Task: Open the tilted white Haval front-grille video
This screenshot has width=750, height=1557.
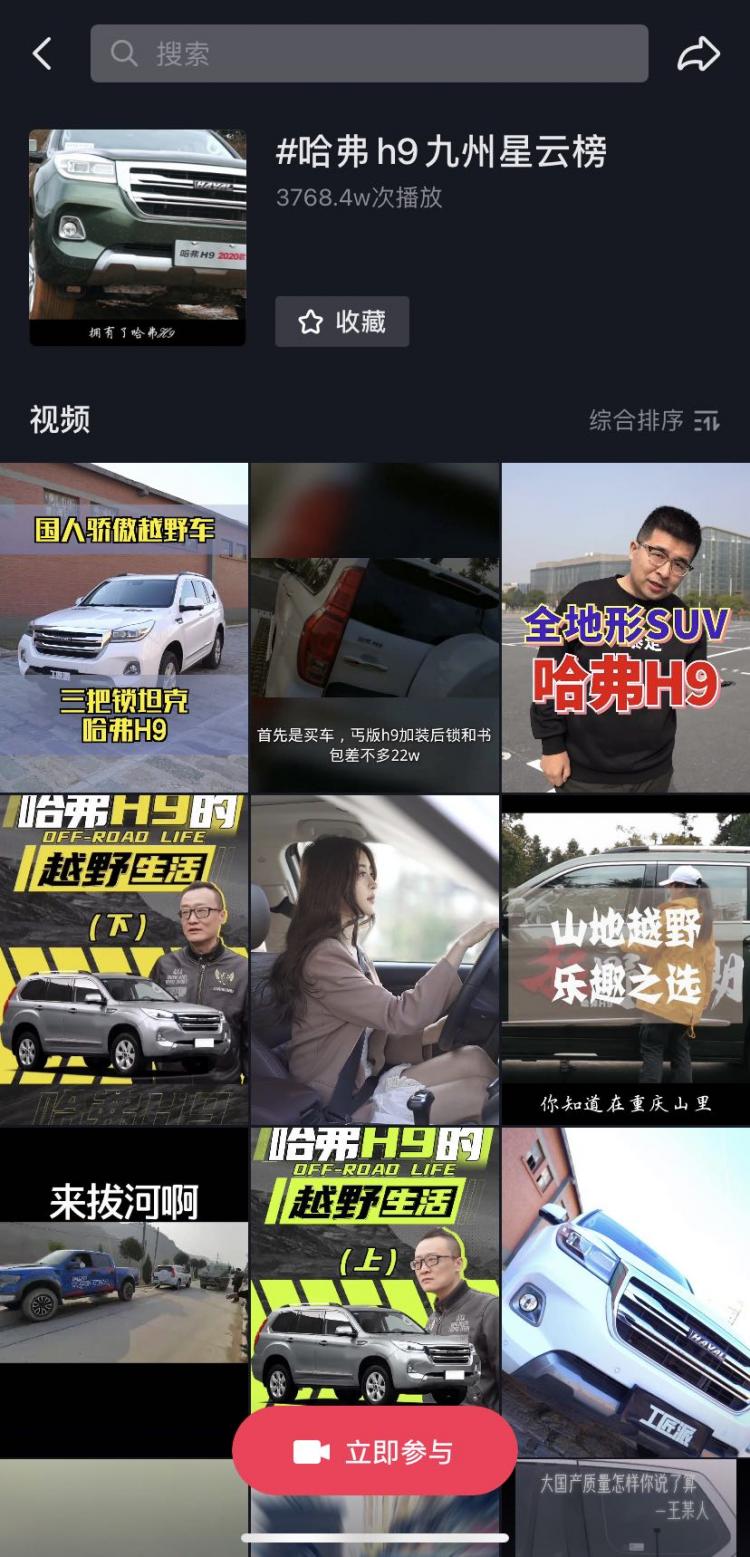Action: pos(626,1292)
